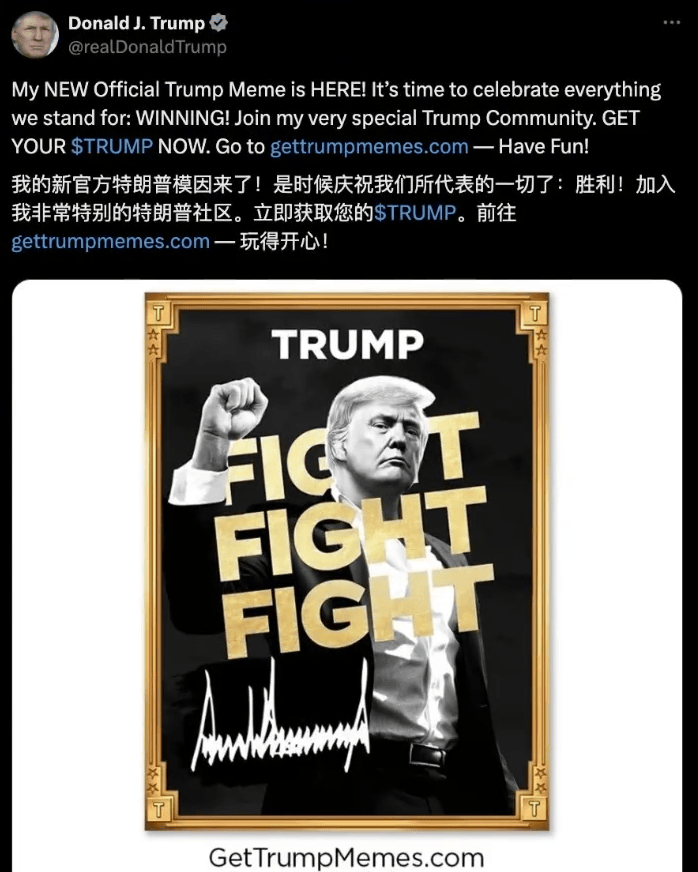Open gettrumpmemes.com link in the Chinese translation
The width and height of the screenshot is (698, 872).
point(111,241)
